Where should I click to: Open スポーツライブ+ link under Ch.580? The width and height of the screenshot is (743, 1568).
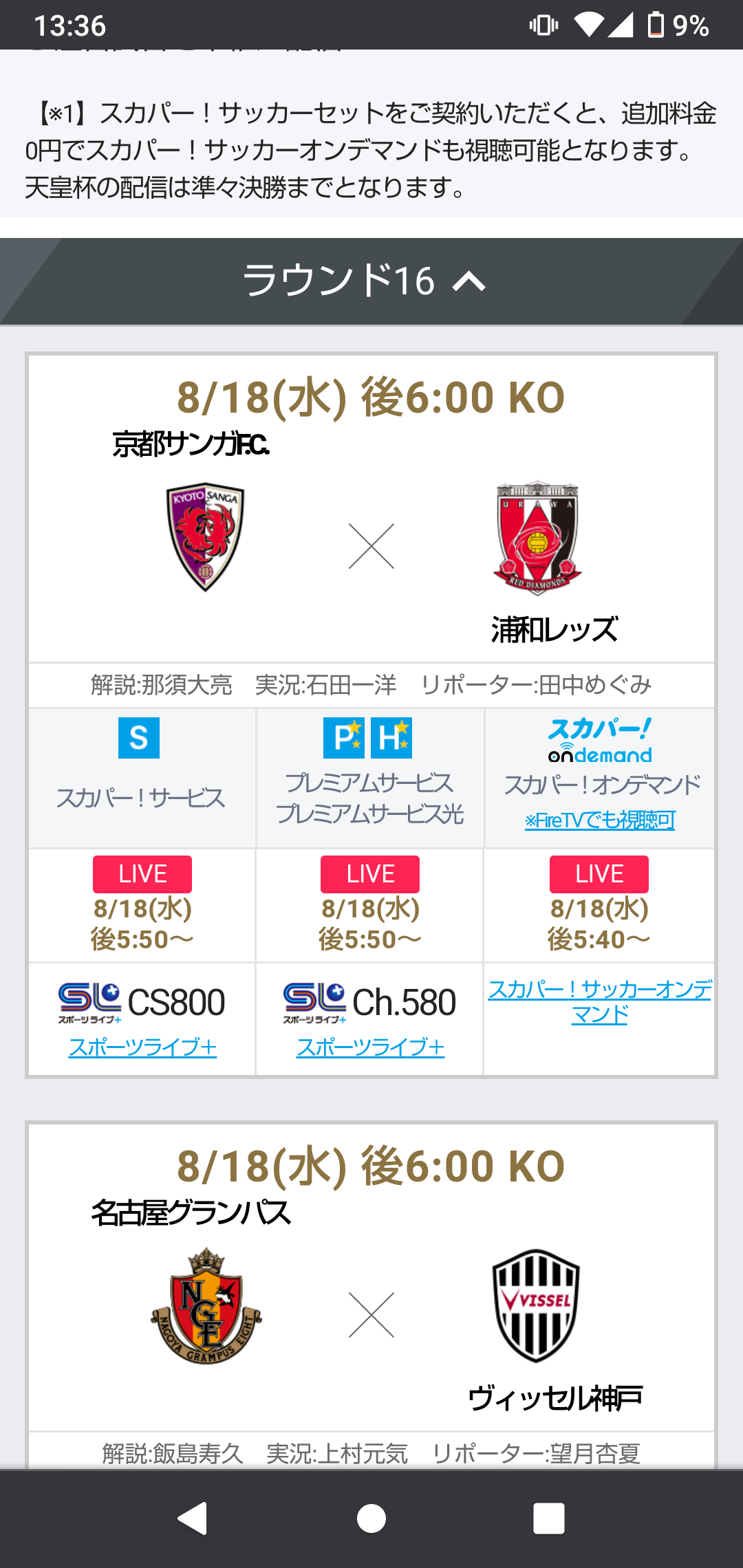coord(370,1047)
